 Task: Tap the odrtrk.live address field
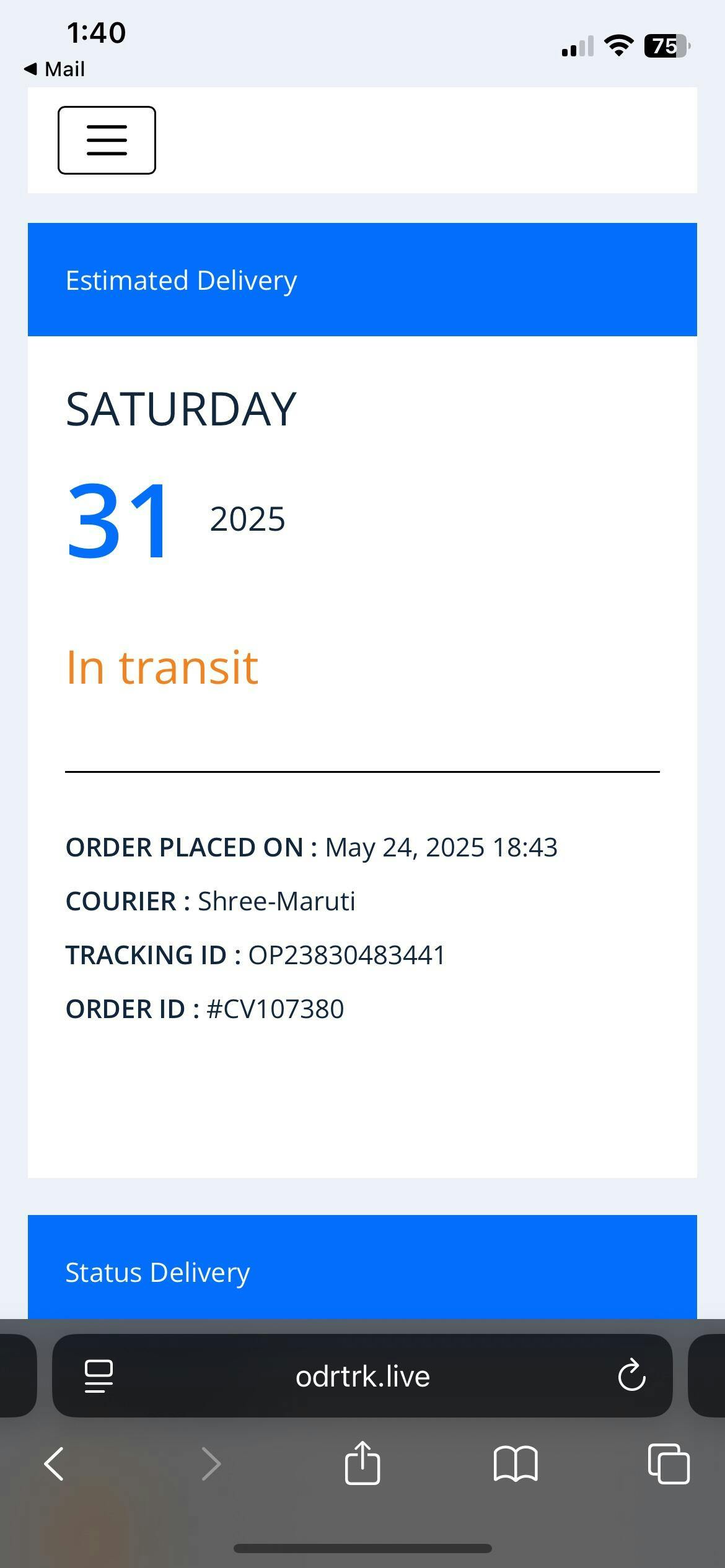point(362,1375)
